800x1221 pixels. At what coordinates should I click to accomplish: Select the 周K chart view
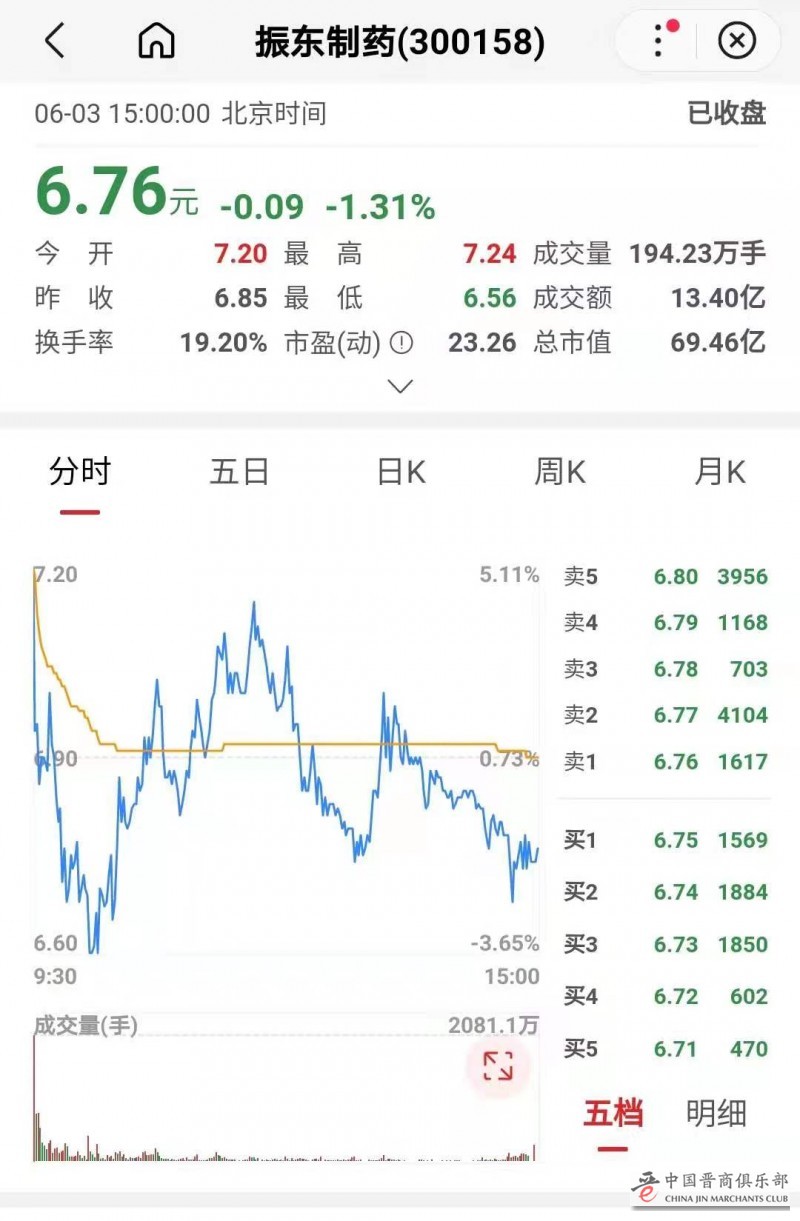pyautogui.click(x=557, y=471)
